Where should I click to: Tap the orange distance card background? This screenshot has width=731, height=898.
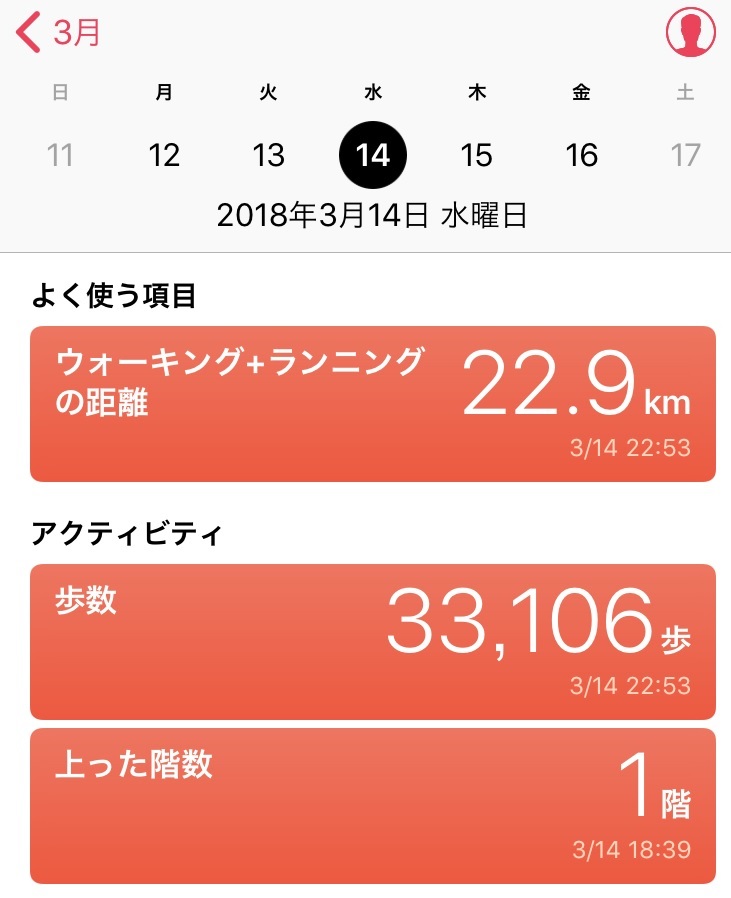point(200,450)
